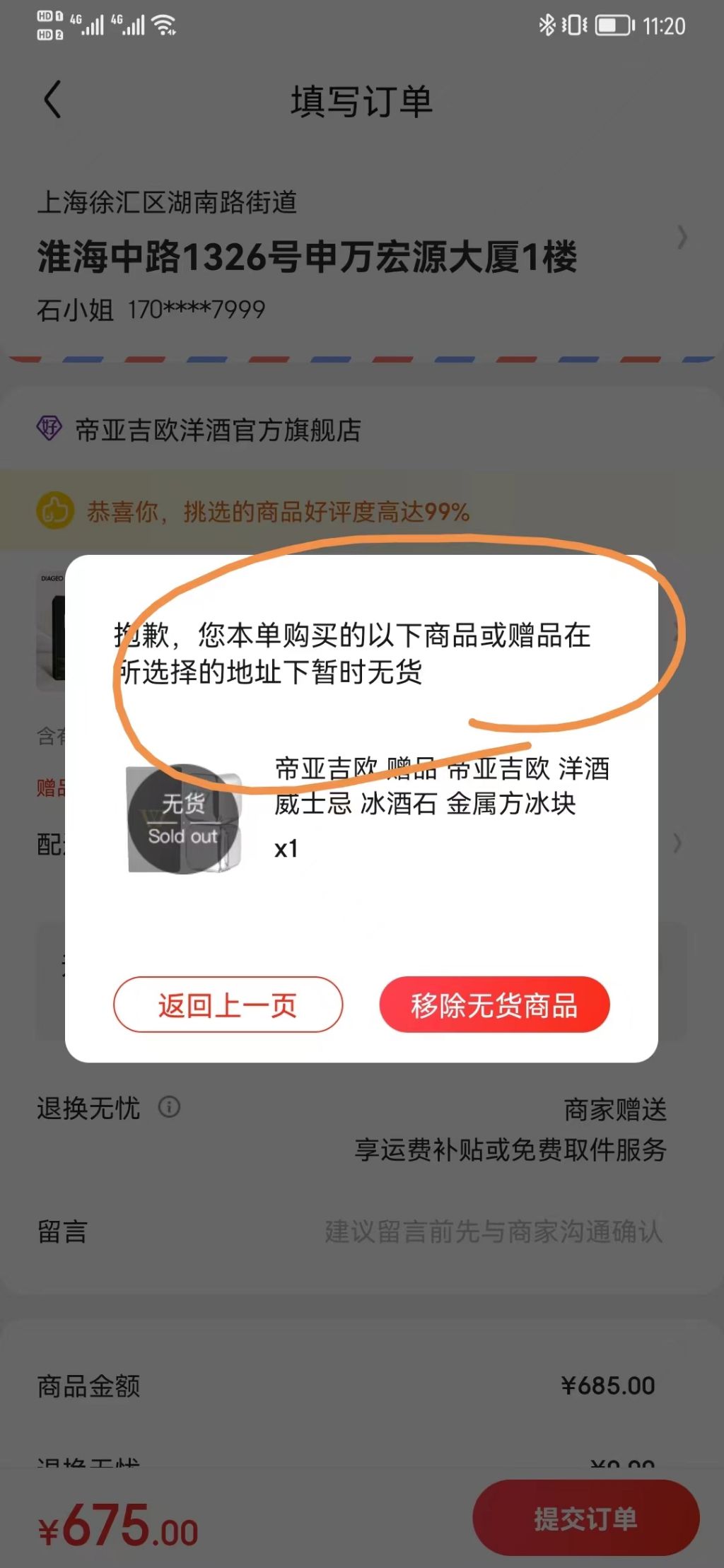Tap 返回上一页 button in dialog
This screenshot has height=1568, width=724.
[228, 1005]
